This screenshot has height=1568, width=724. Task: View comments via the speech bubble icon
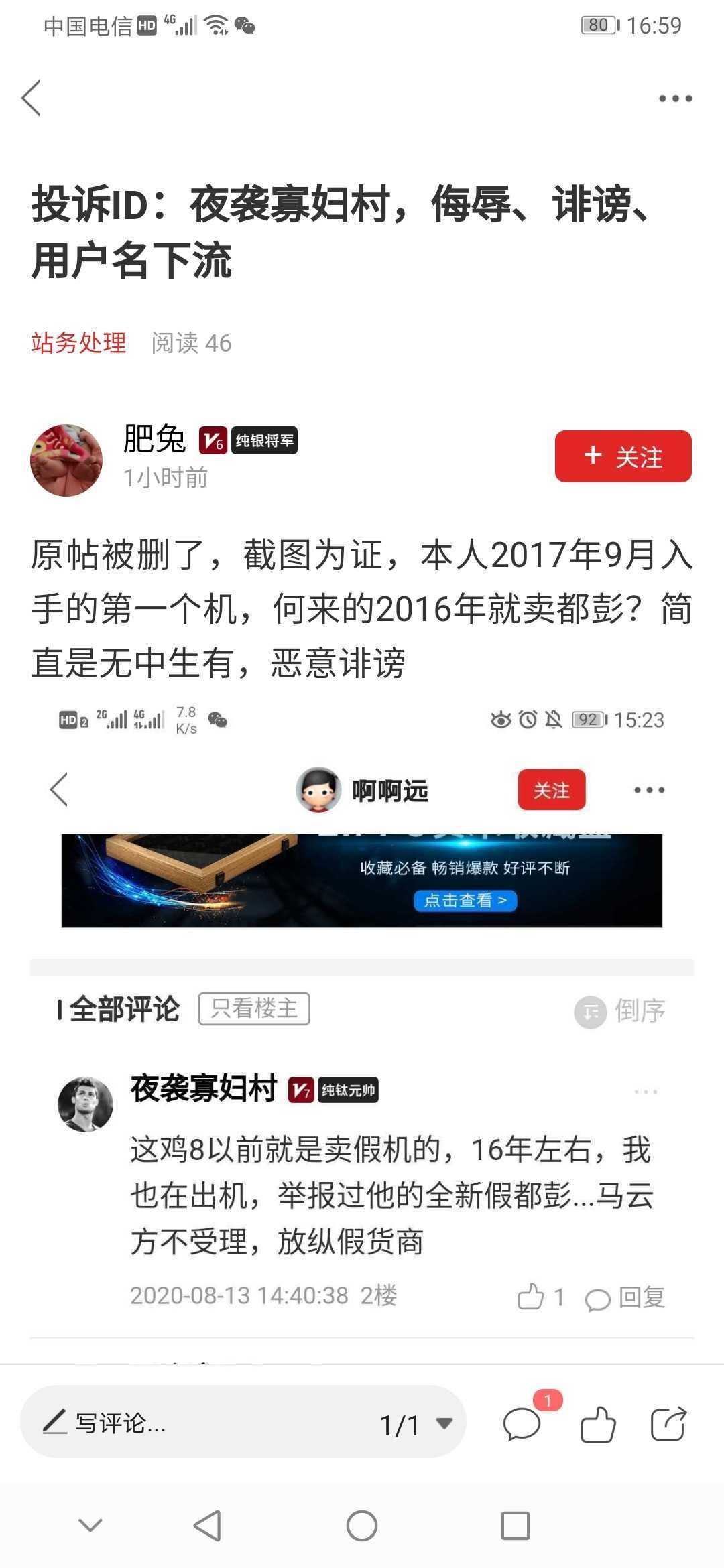point(522,1423)
